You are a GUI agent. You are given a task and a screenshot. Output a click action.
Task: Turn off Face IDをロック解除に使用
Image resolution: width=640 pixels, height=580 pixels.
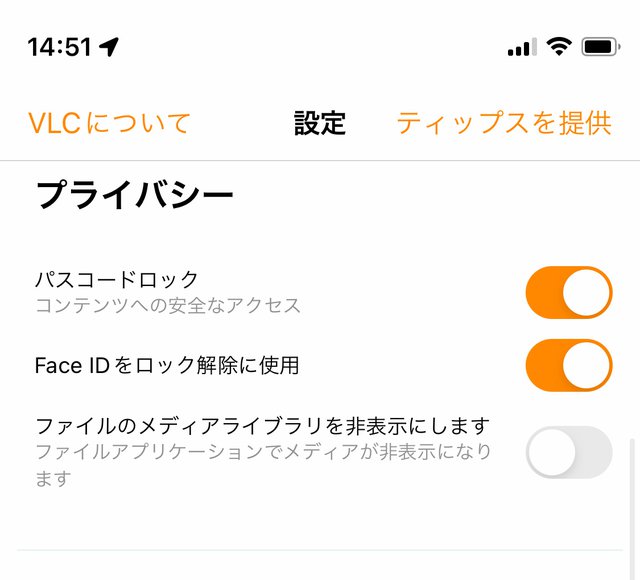568,365
